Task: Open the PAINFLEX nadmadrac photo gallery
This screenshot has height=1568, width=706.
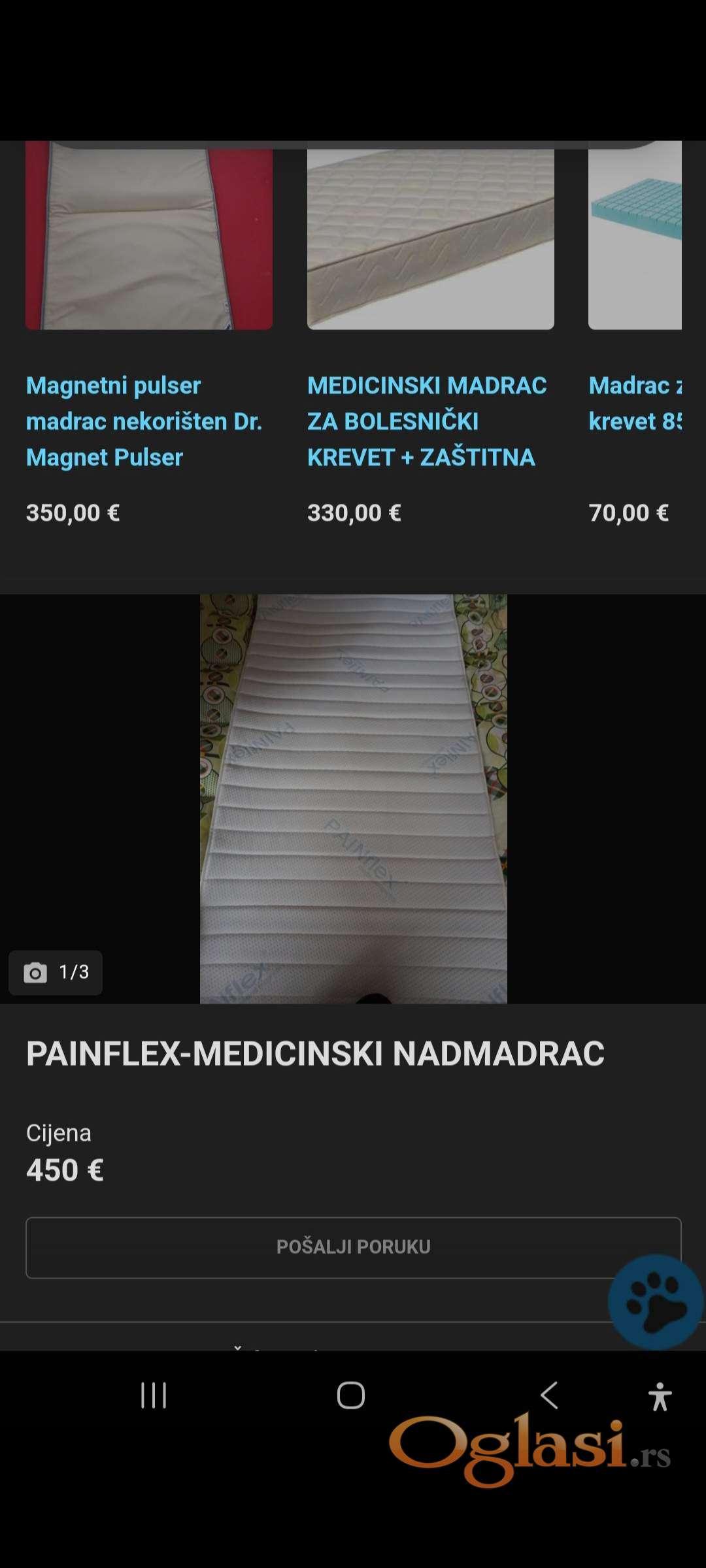Action: 353,798
